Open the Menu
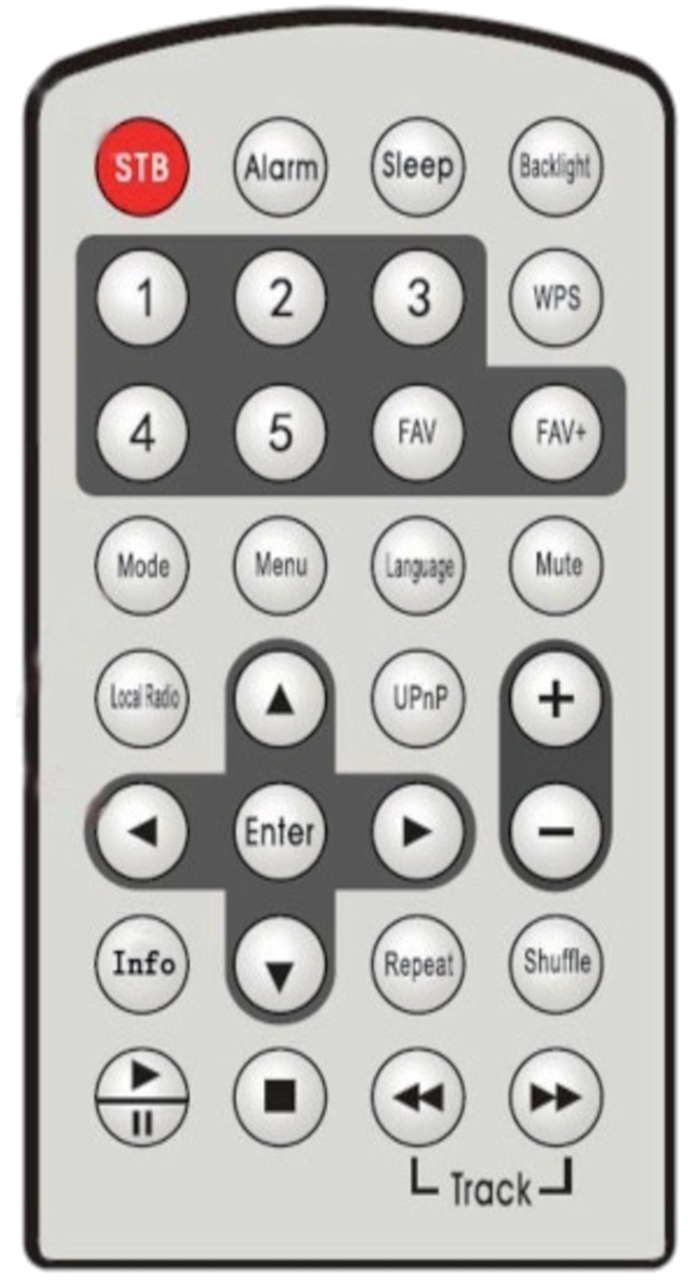Viewport: 690px width, 1280px height. (x=281, y=566)
